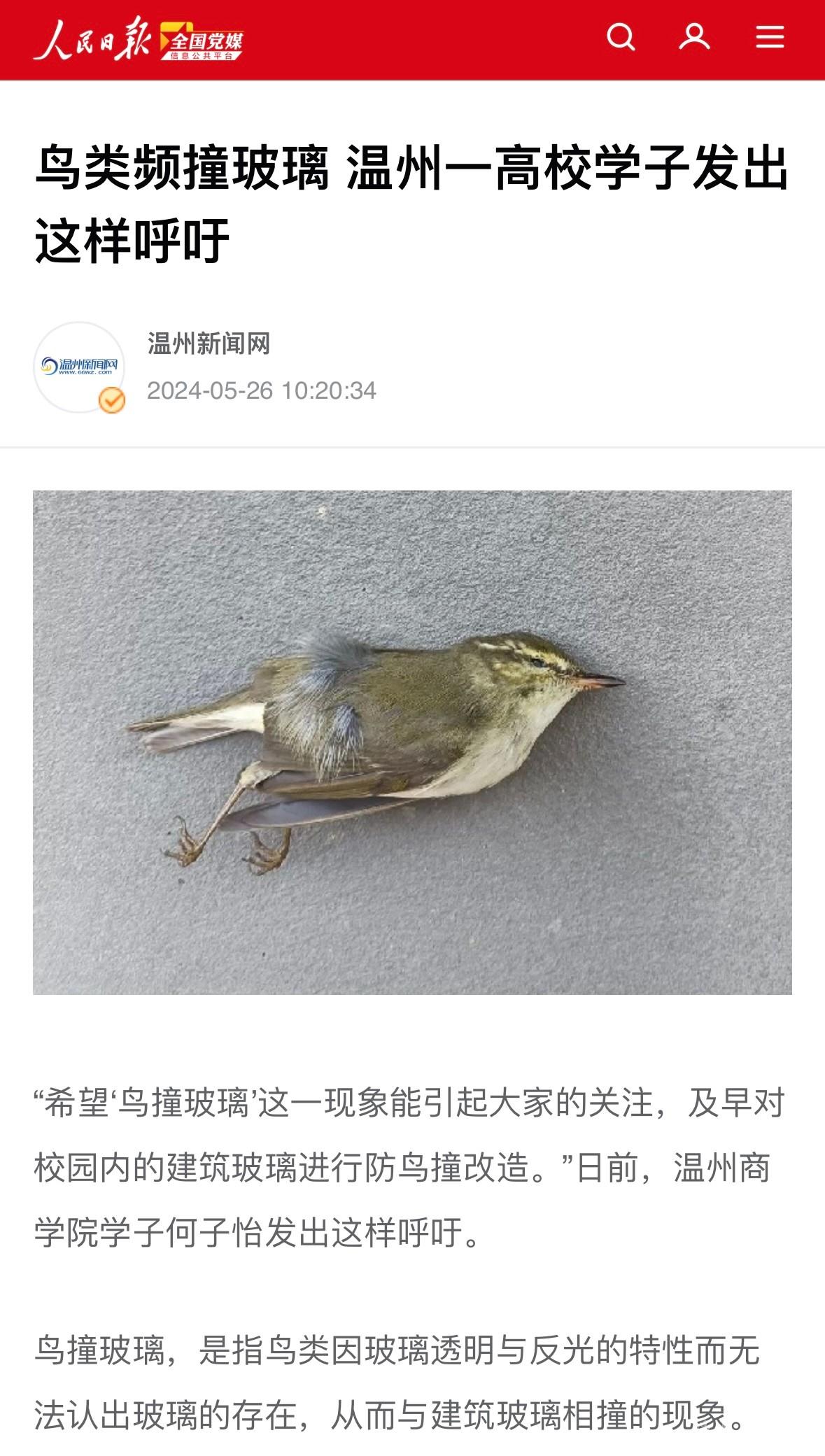This screenshot has height=1456, width=825.
Task: Open the search magnifier icon
Action: pyautogui.click(x=620, y=37)
